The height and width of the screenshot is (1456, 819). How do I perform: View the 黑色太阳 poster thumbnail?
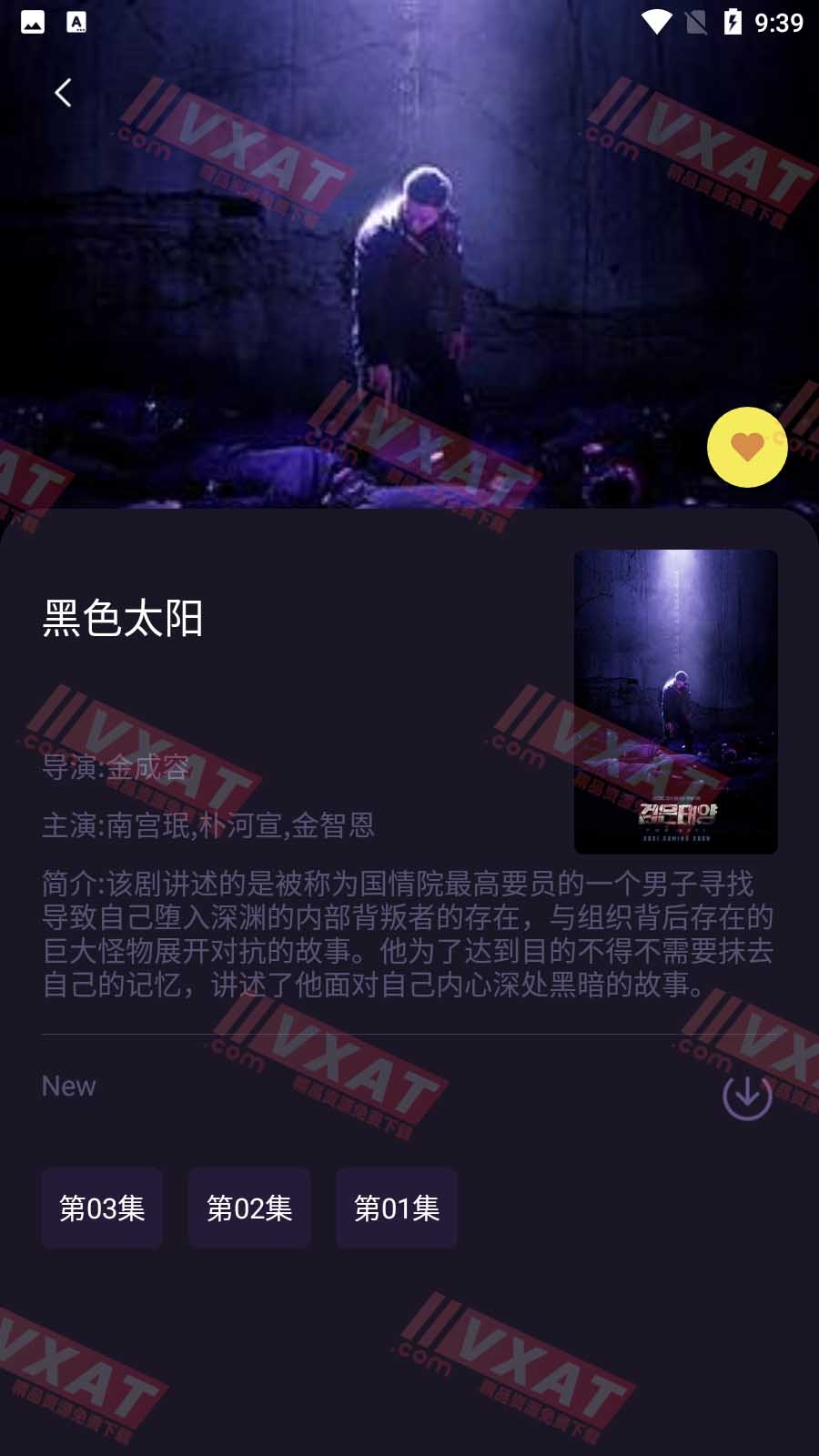pyautogui.click(x=675, y=701)
